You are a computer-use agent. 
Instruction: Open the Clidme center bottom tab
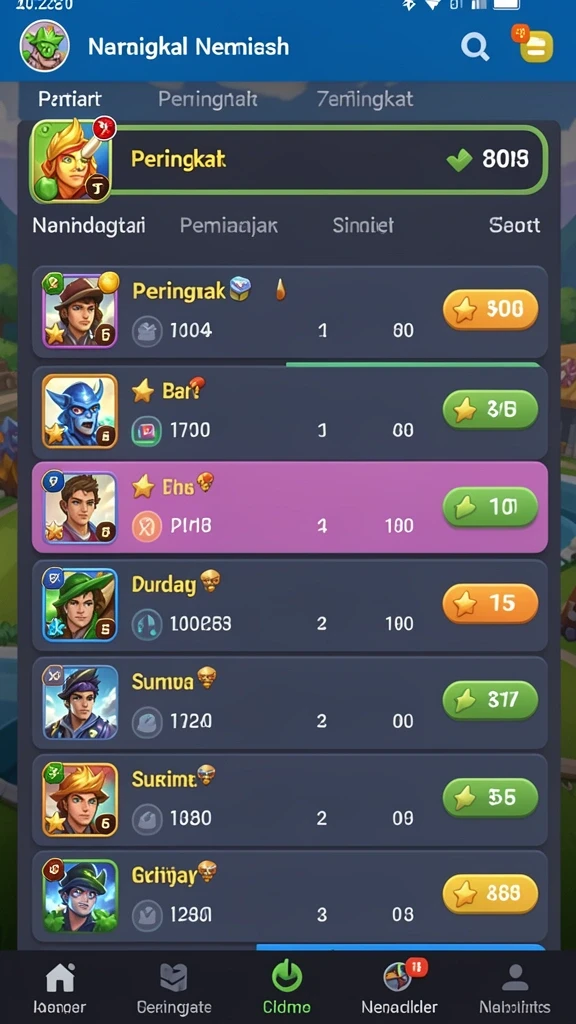(x=287, y=989)
